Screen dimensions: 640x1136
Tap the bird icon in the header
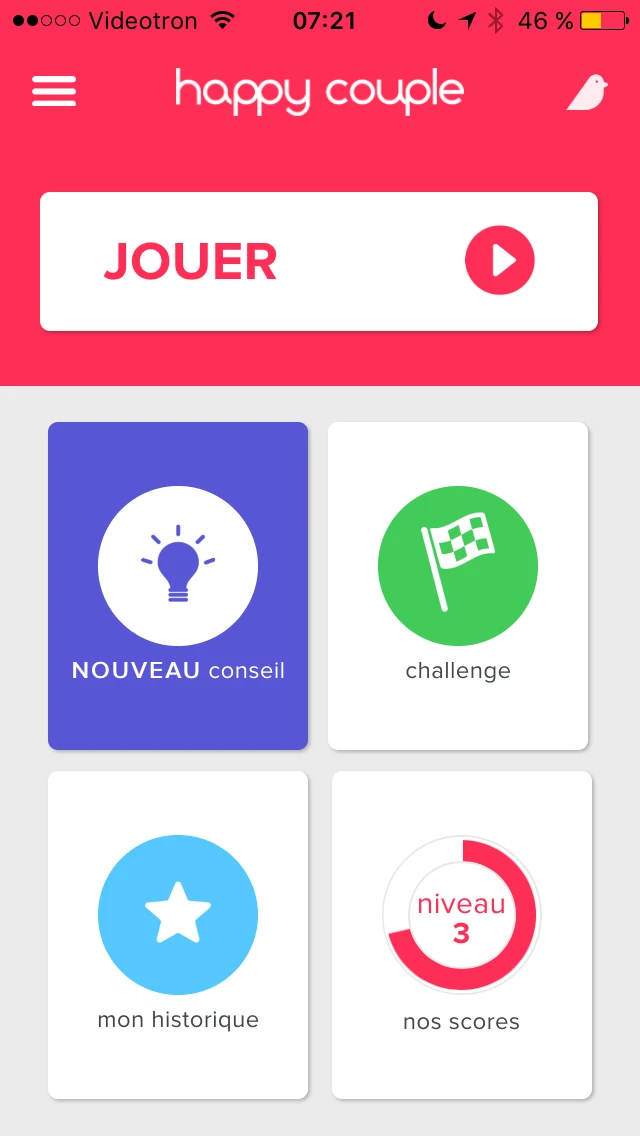pos(588,93)
